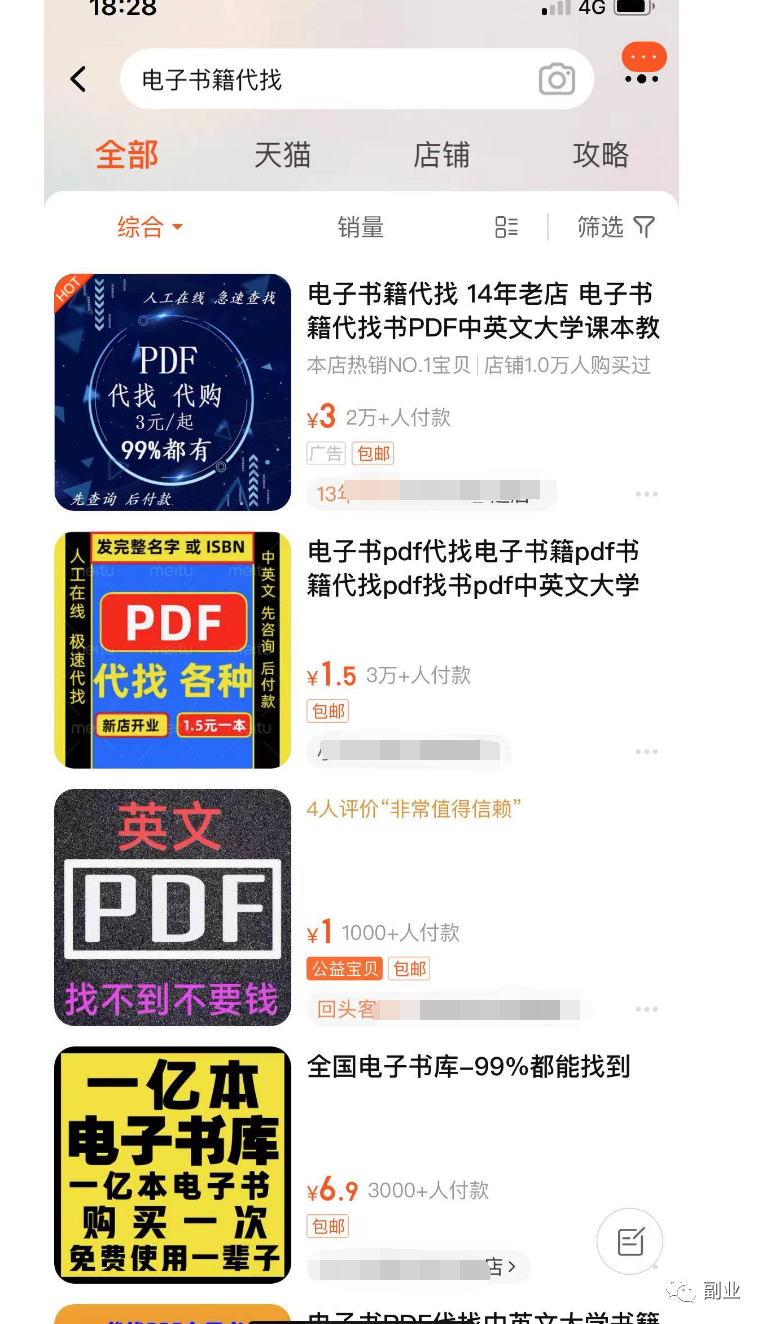765x1324 pixels.
Task: Tap the floating feedback note button
Action: click(630, 1242)
